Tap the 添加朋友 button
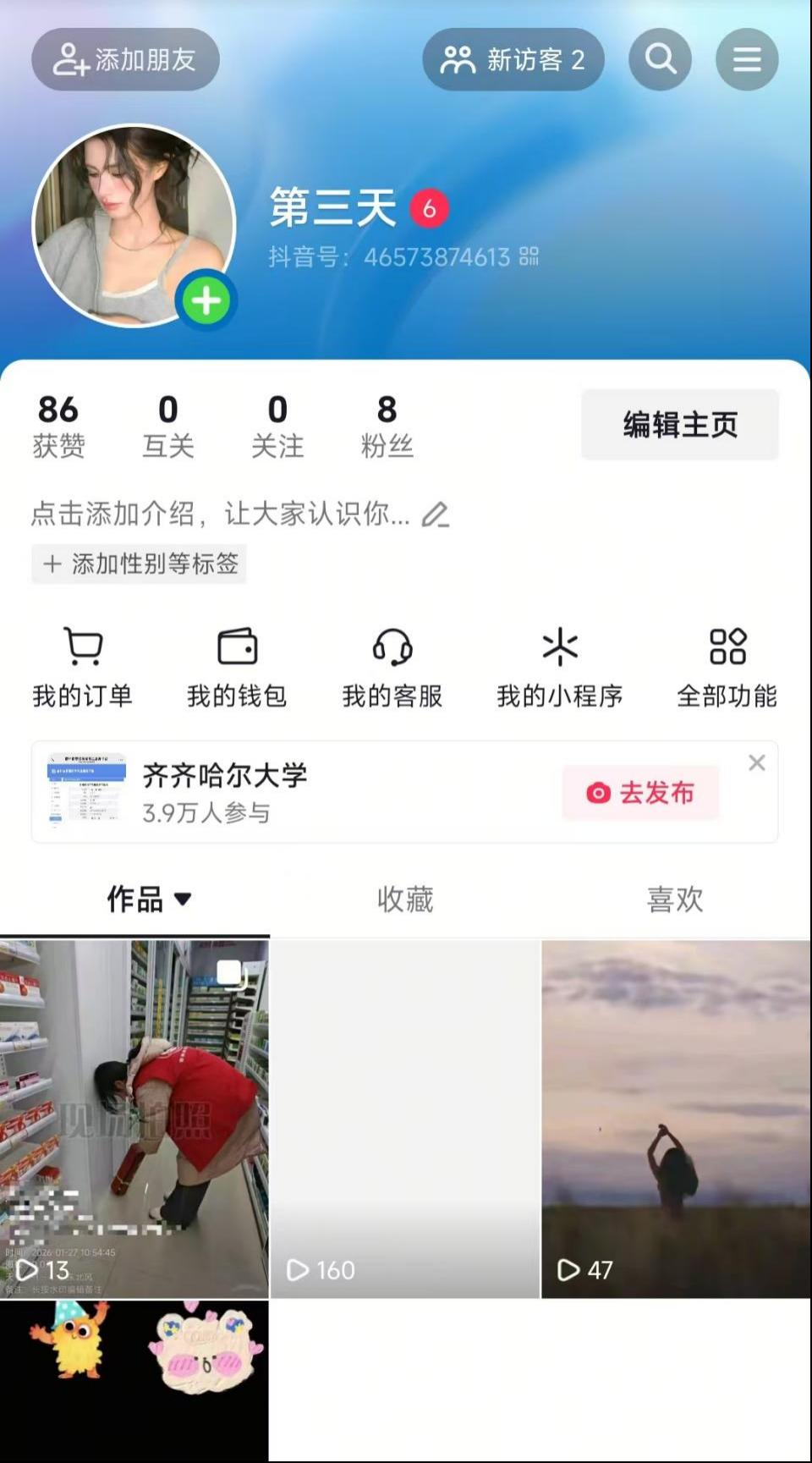812x1463 pixels. 125,60
